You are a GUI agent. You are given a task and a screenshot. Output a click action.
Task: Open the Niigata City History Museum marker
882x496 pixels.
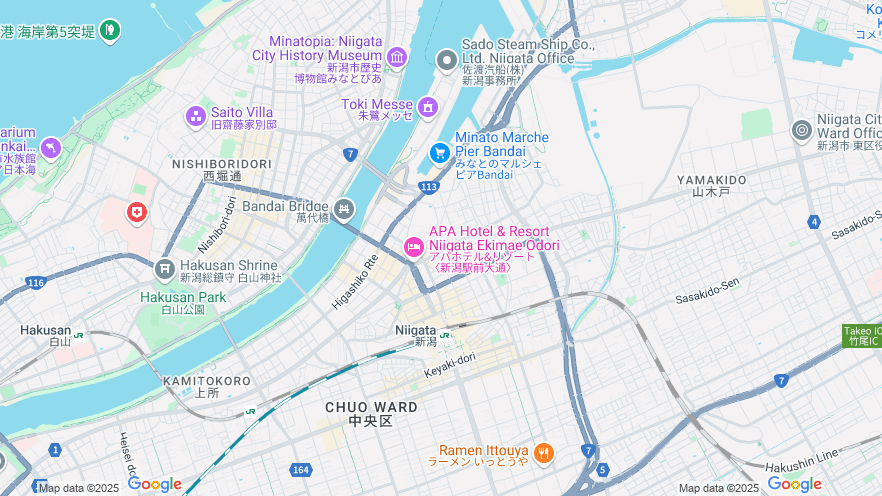coord(397,58)
